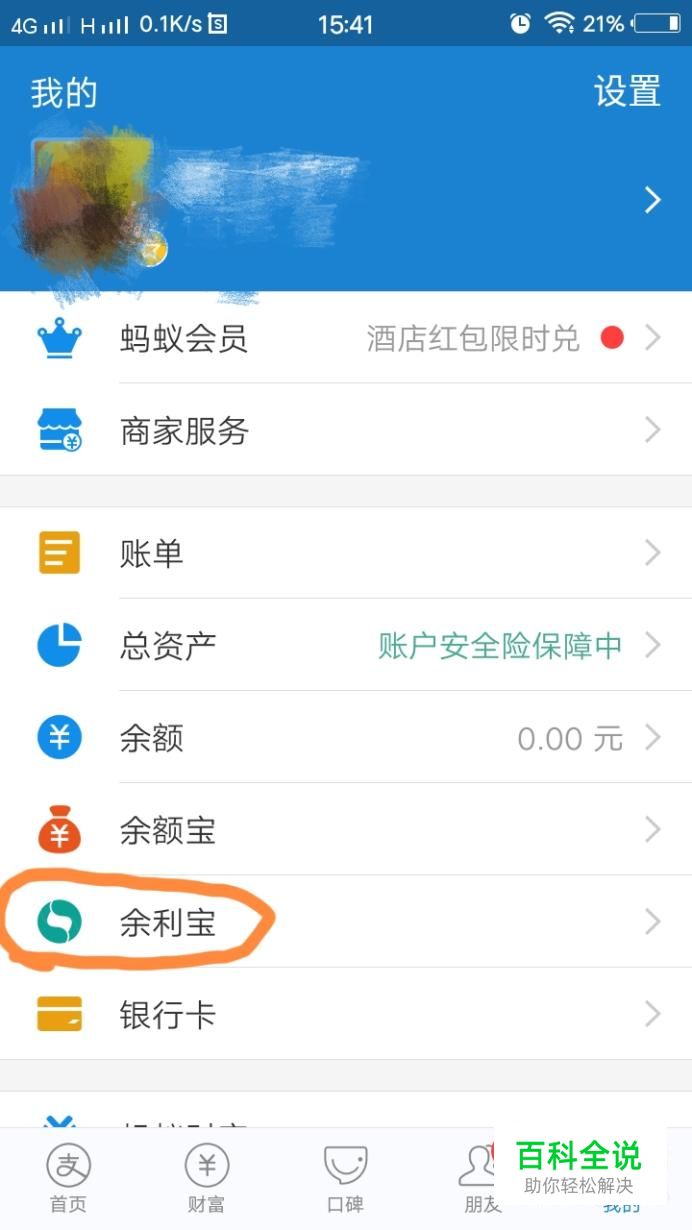The image size is (692, 1230).
Task: Open 商家服务 row
Action: point(346,431)
